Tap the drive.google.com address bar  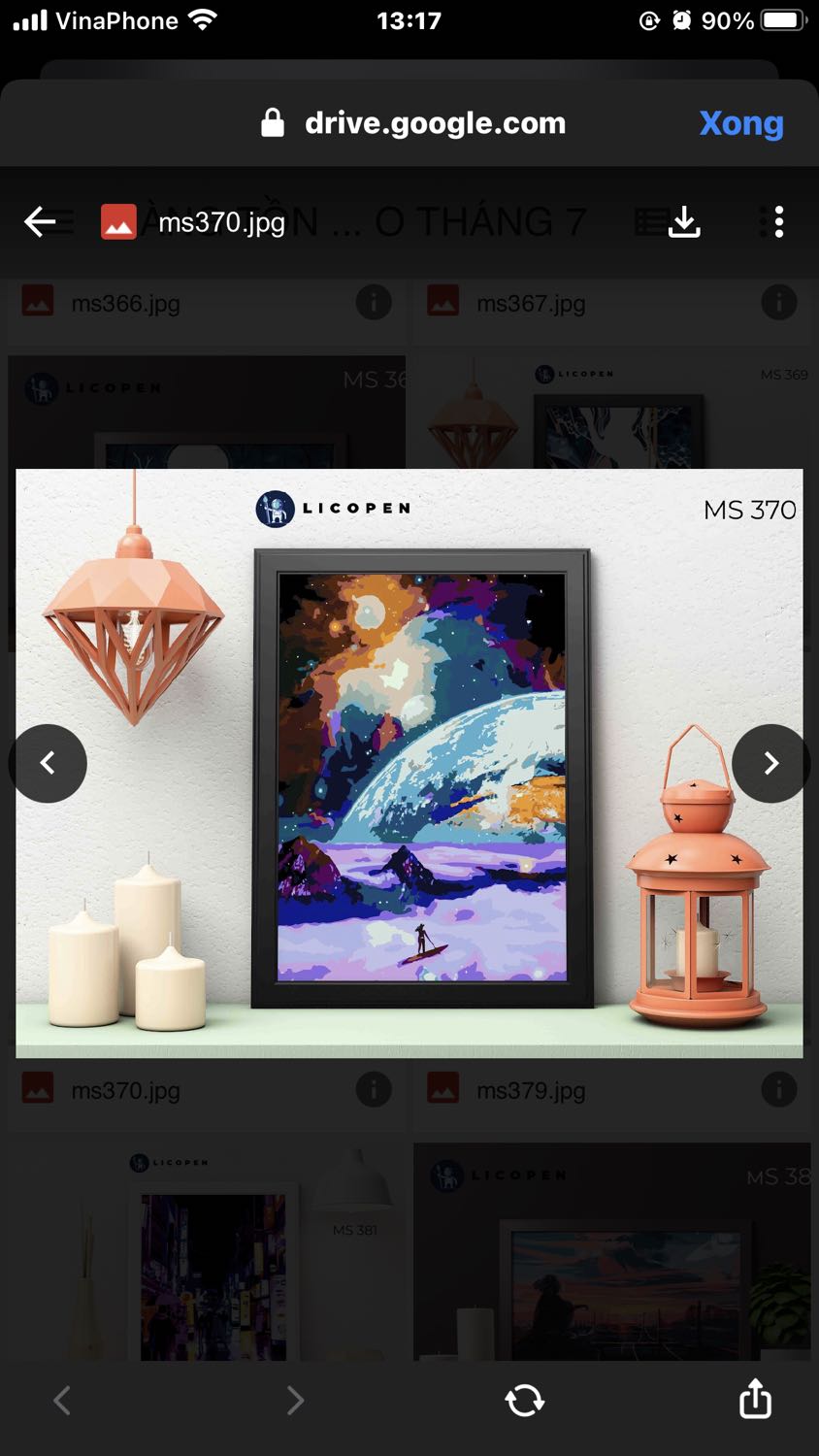pos(413,123)
